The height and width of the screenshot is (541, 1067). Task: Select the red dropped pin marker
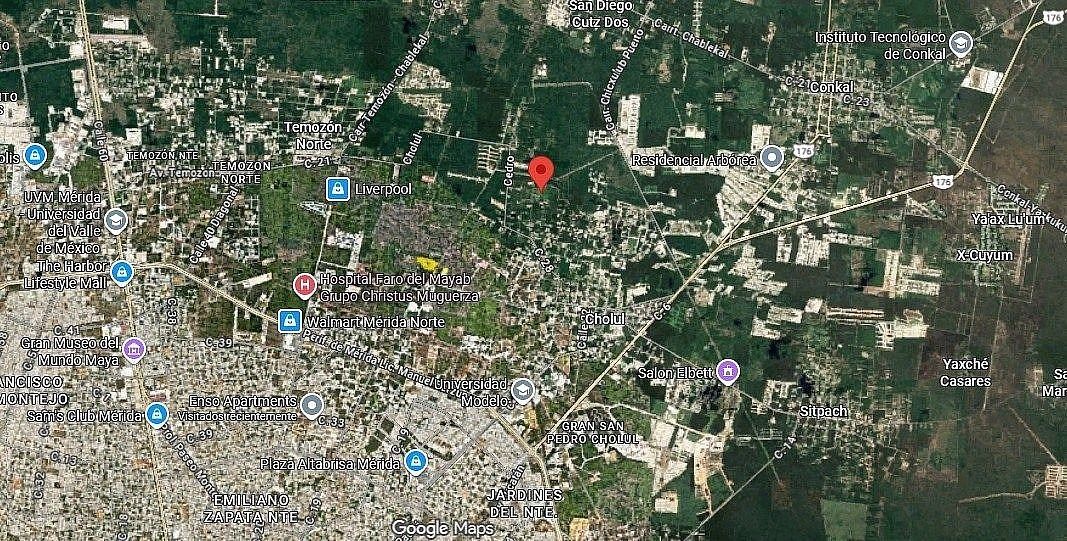[541, 171]
